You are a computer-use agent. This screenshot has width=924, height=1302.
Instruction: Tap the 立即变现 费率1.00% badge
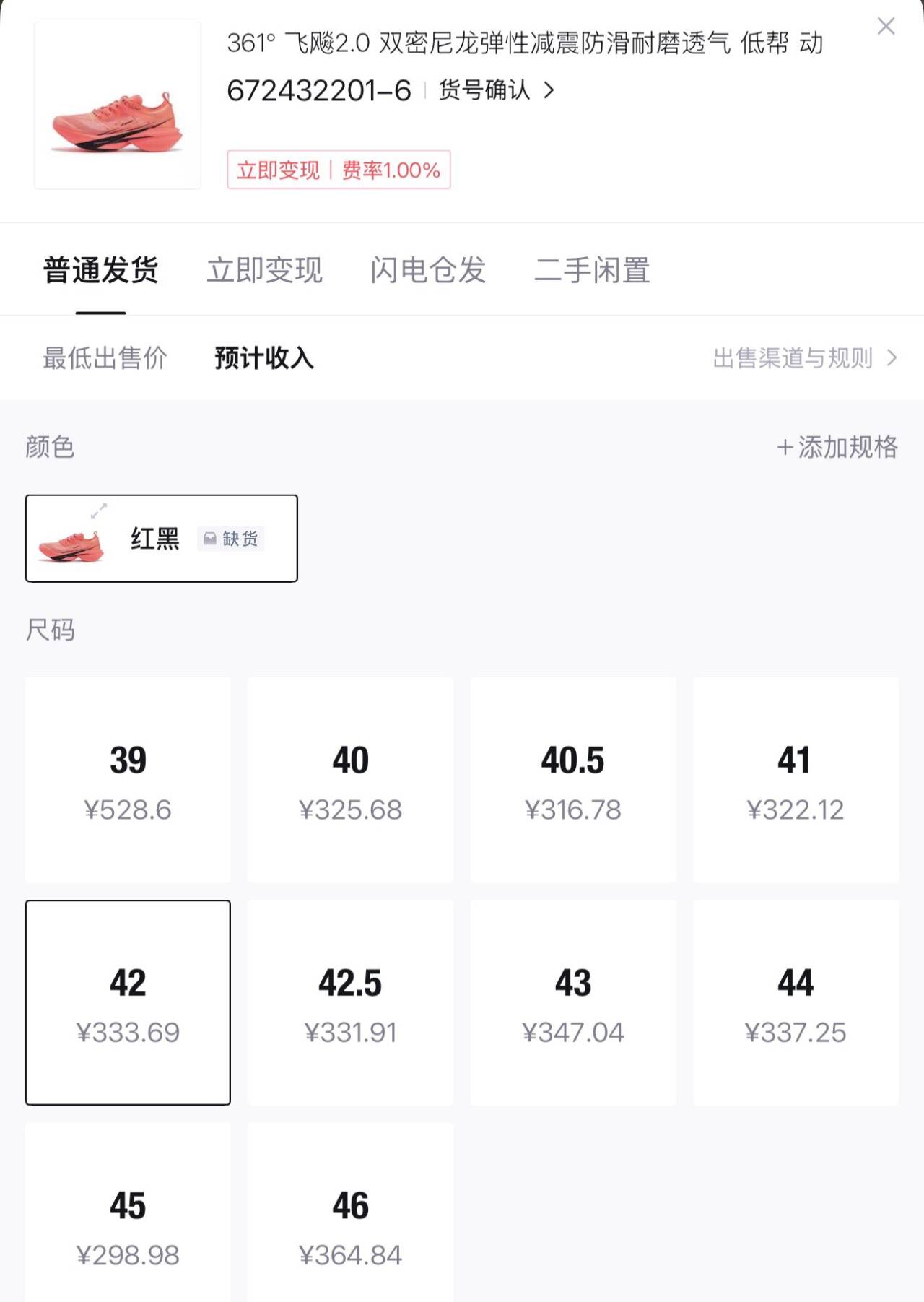point(339,170)
